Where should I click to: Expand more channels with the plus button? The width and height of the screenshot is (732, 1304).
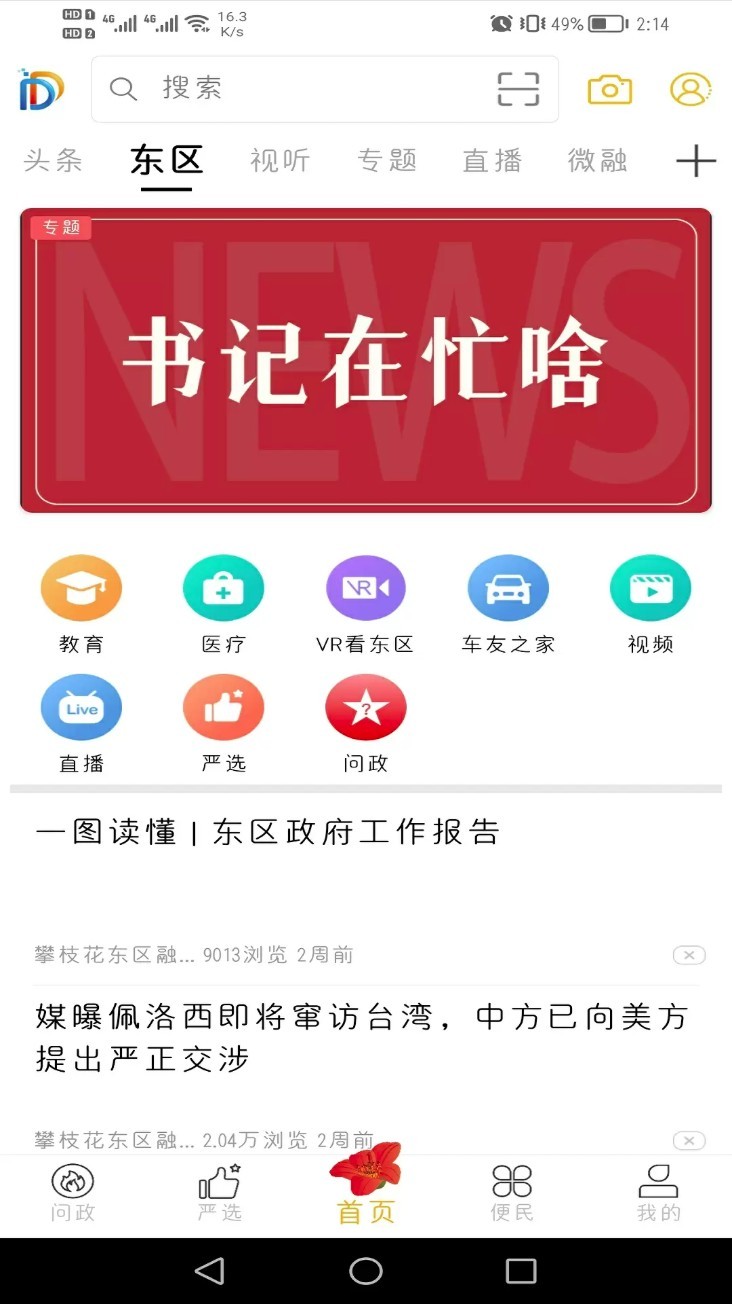696,161
